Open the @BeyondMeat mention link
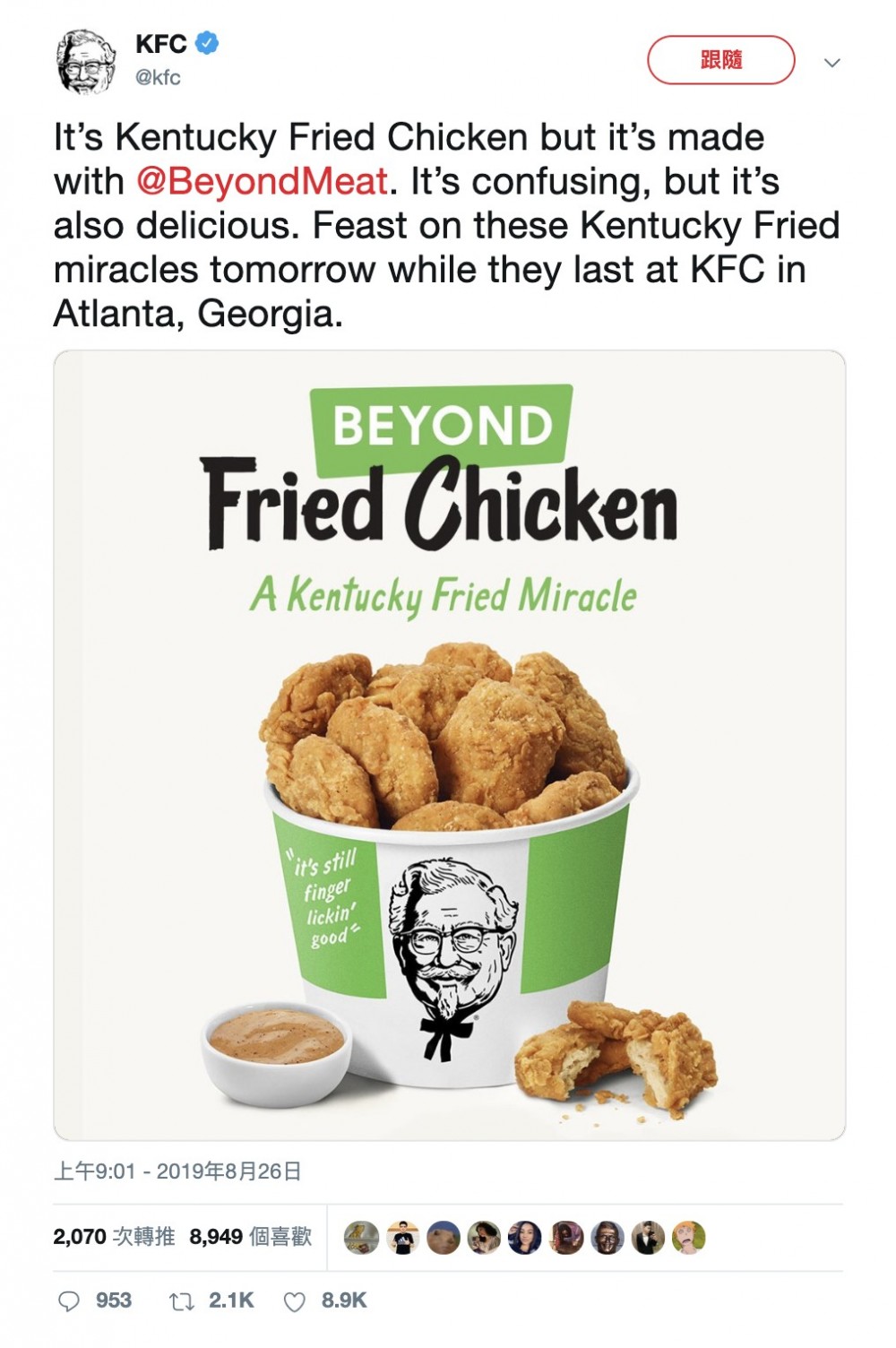The image size is (896, 1348). [x=262, y=181]
